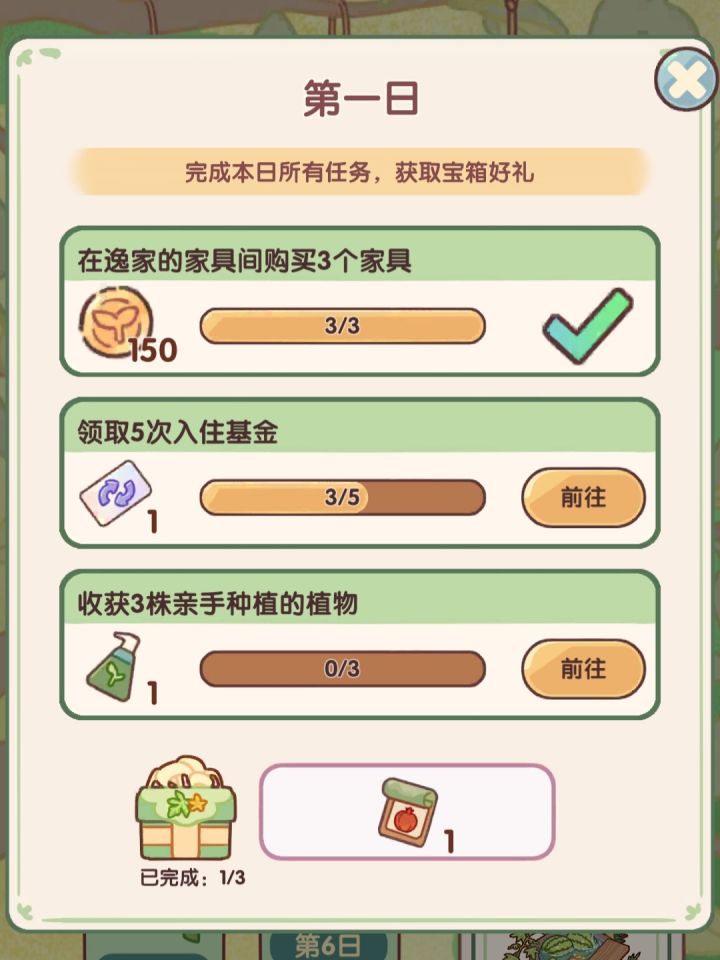Click the banner about completing daily tasks
Viewport: 720px width, 960px height.
[x=360, y=172]
